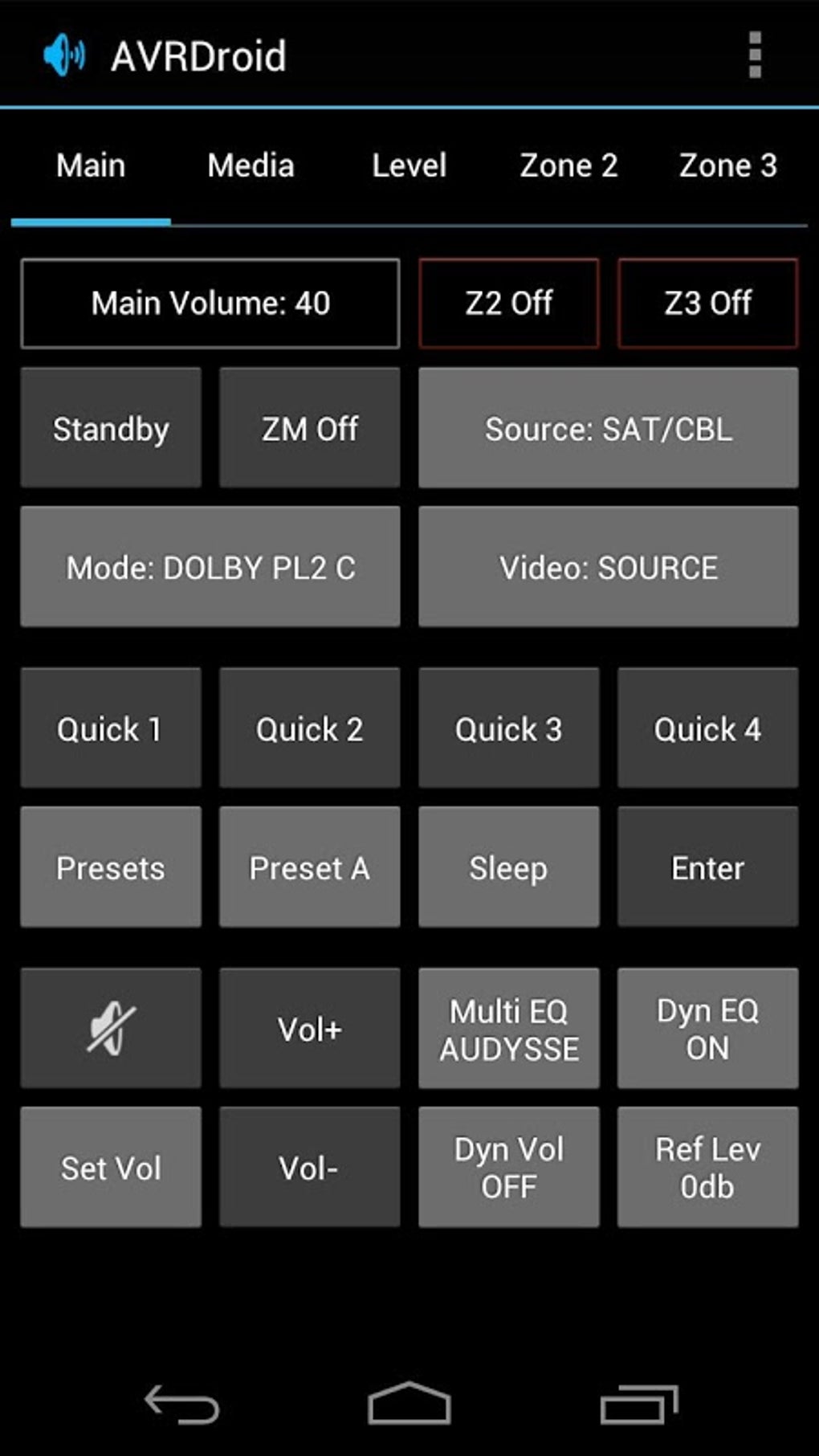The image size is (819, 1456).
Task: Change the Mode: DOLBY PL2 C setting
Action: 210,567
